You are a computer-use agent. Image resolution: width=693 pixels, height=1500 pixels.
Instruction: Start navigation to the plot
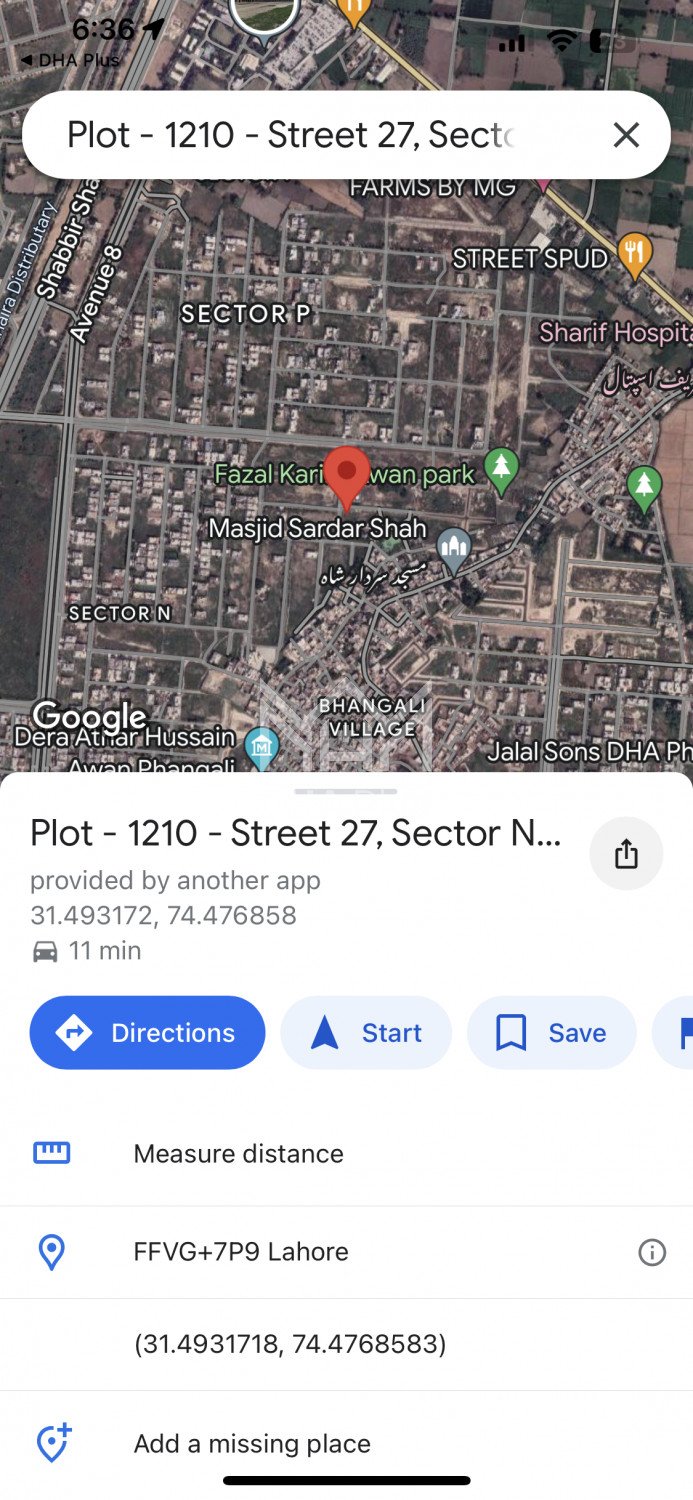tap(366, 1033)
